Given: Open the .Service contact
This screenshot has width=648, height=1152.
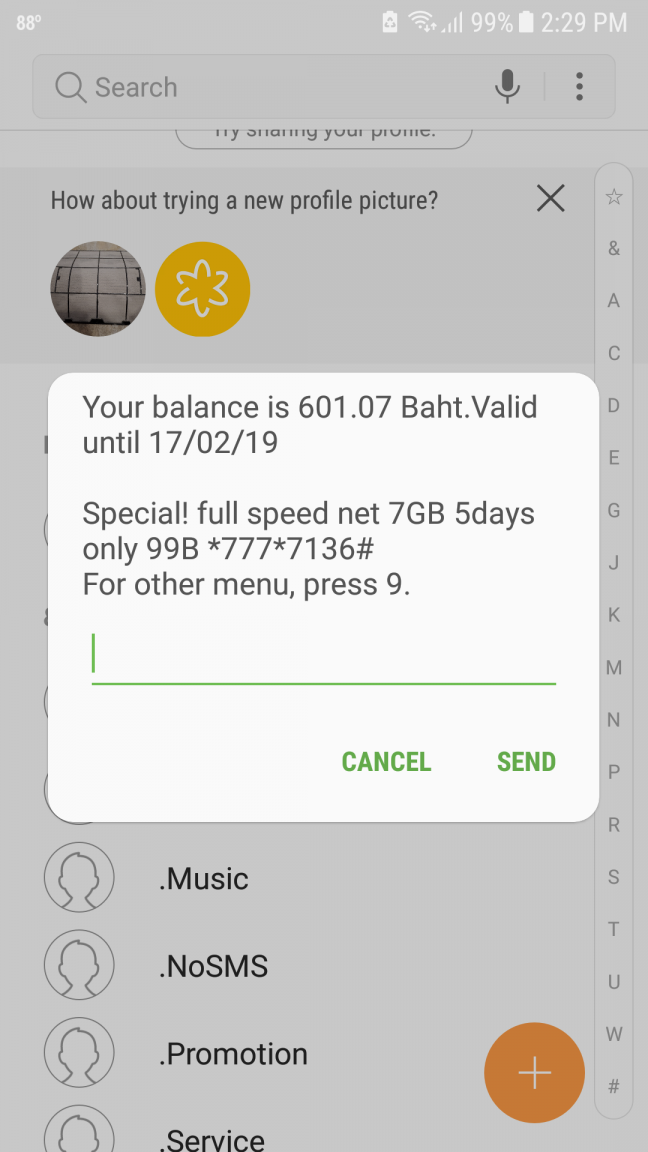Looking at the screenshot, I should click(x=211, y=1138).
